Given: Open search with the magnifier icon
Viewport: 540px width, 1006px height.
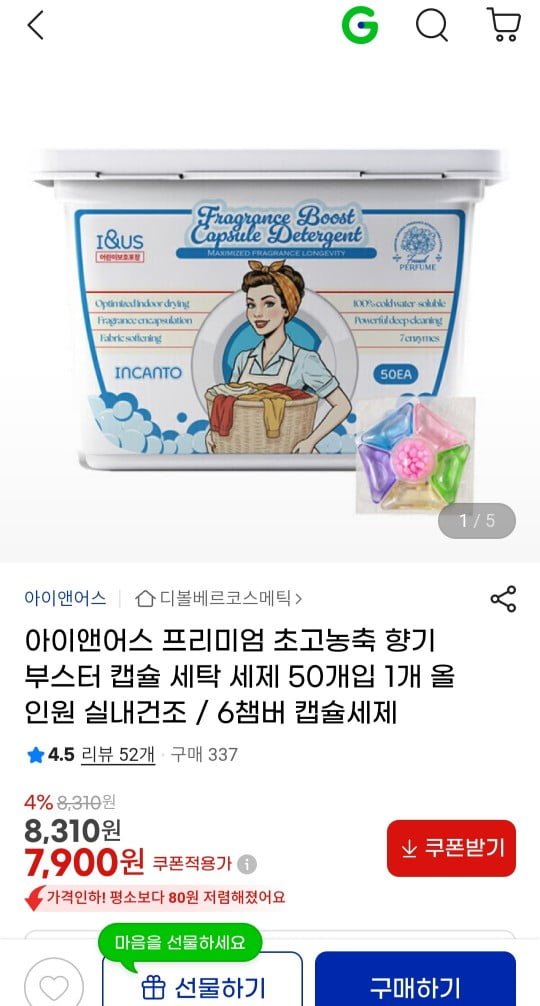Looking at the screenshot, I should point(432,26).
